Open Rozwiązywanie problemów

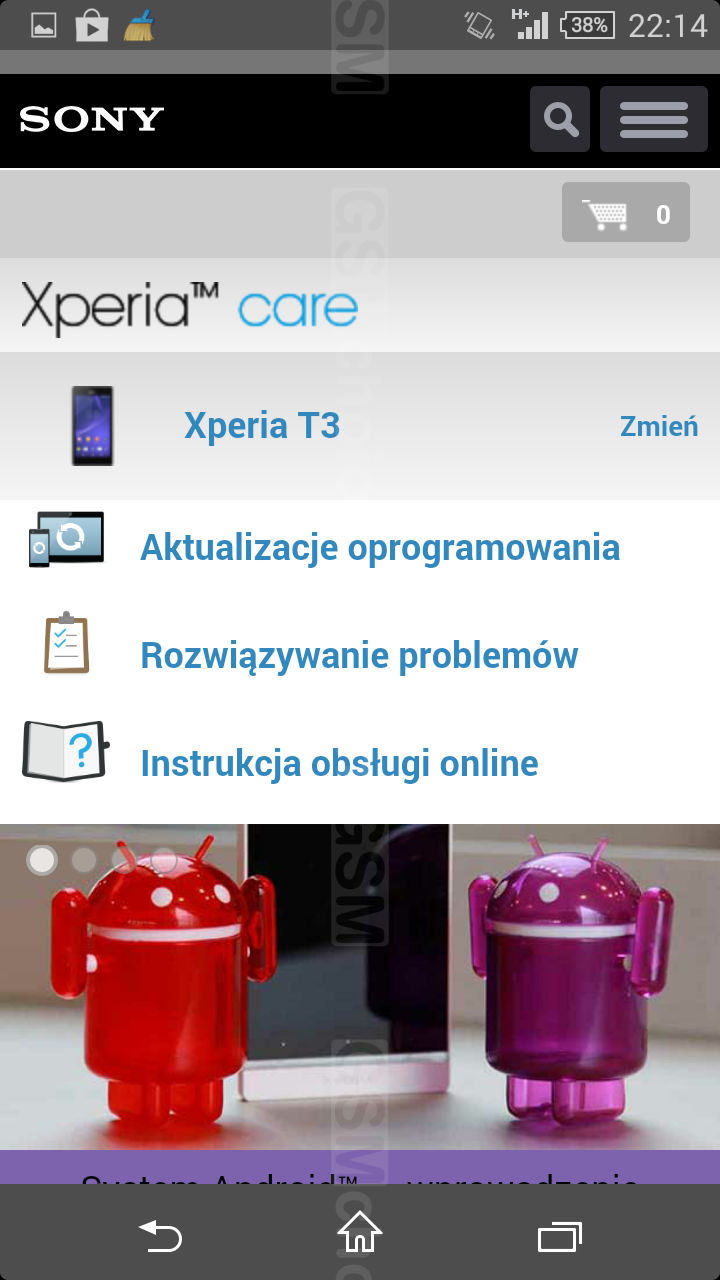point(359,655)
